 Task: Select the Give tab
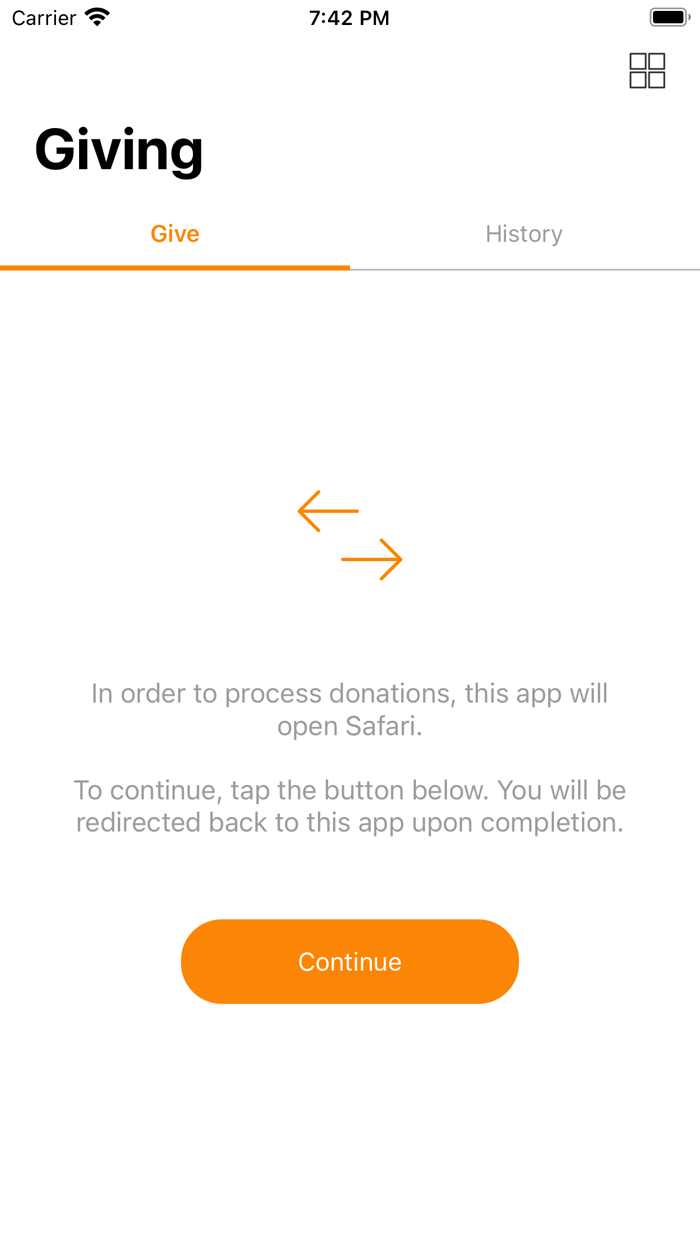coord(175,234)
